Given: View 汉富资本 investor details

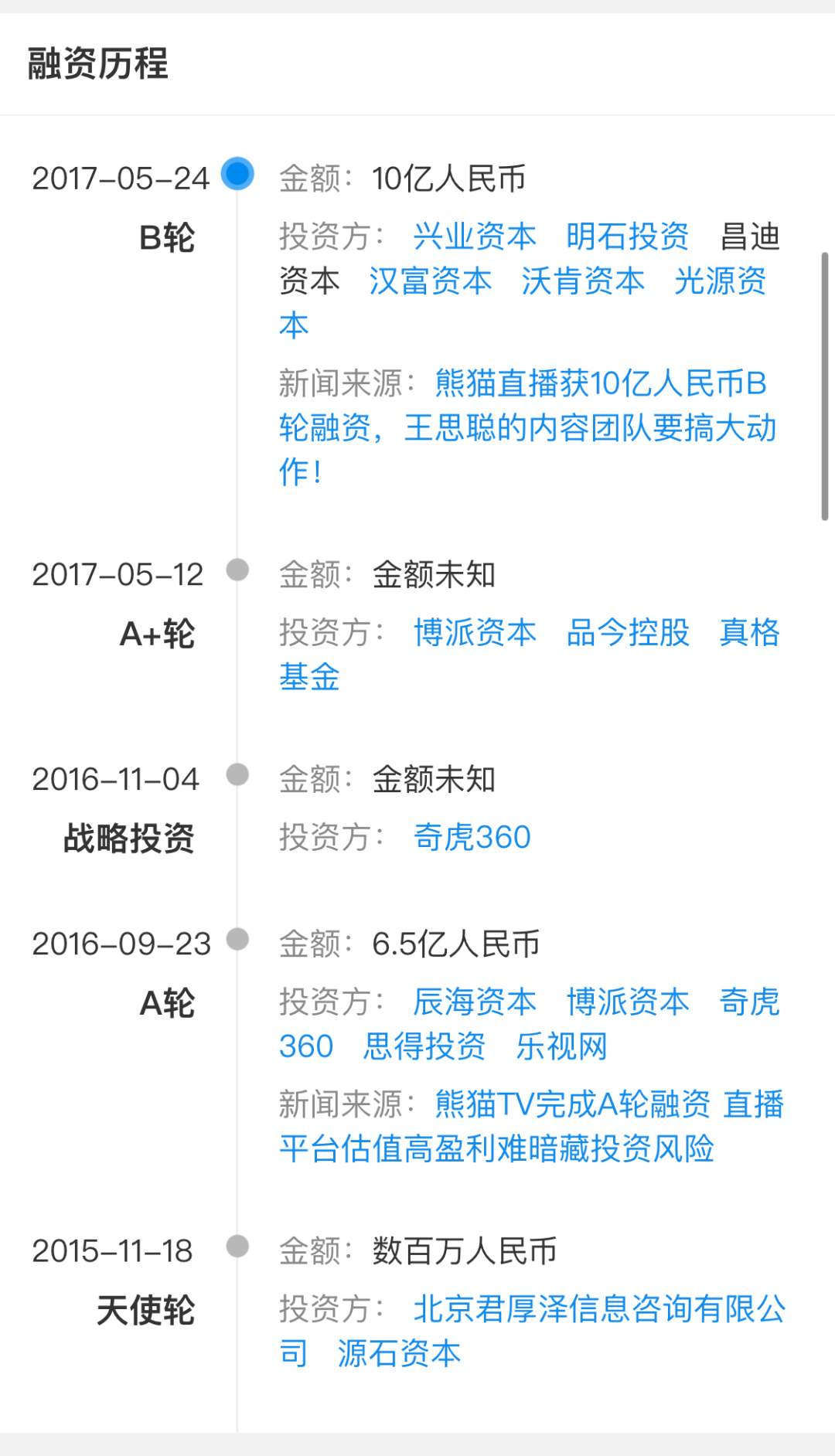Looking at the screenshot, I should click(430, 281).
